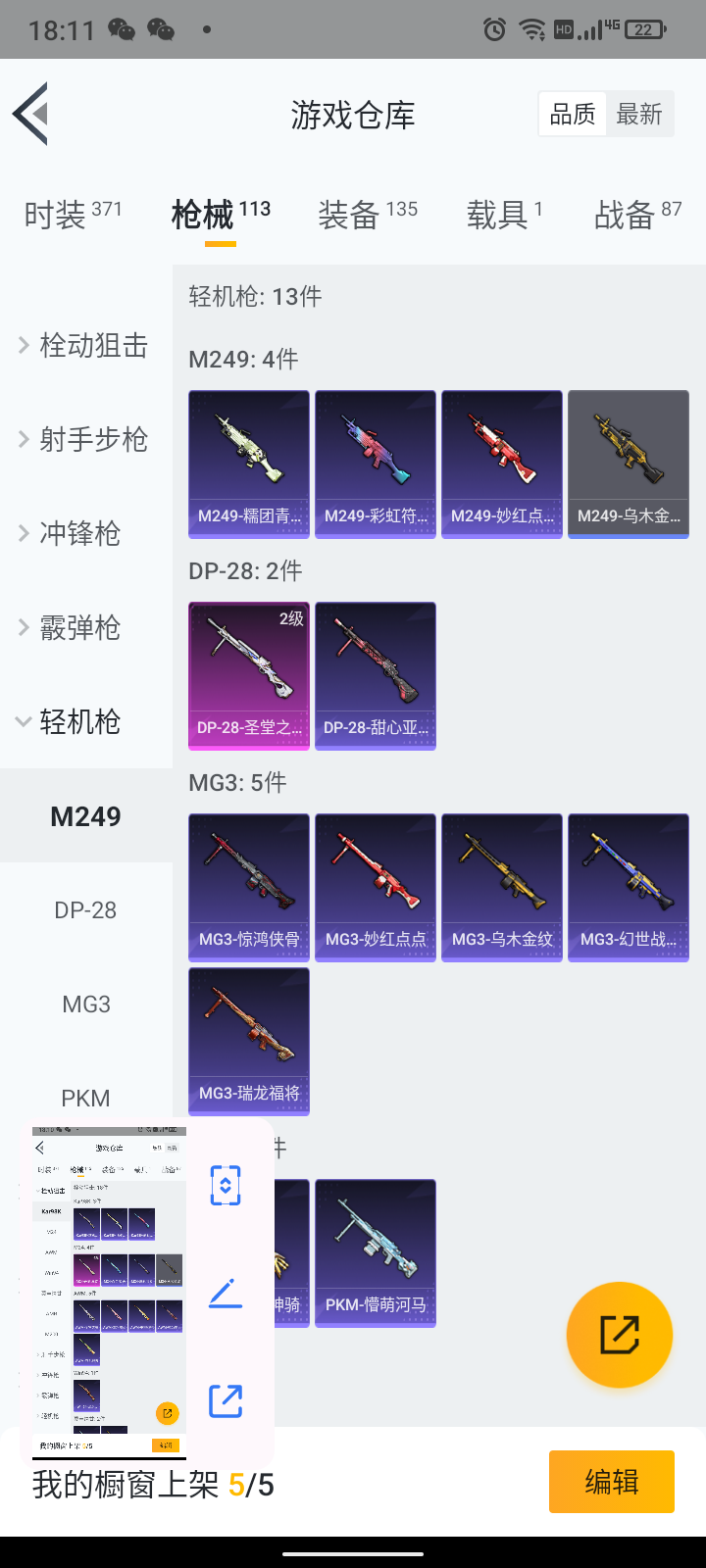Switch to the 装备 tab
The height and width of the screenshot is (1568, 706).
(367, 214)
